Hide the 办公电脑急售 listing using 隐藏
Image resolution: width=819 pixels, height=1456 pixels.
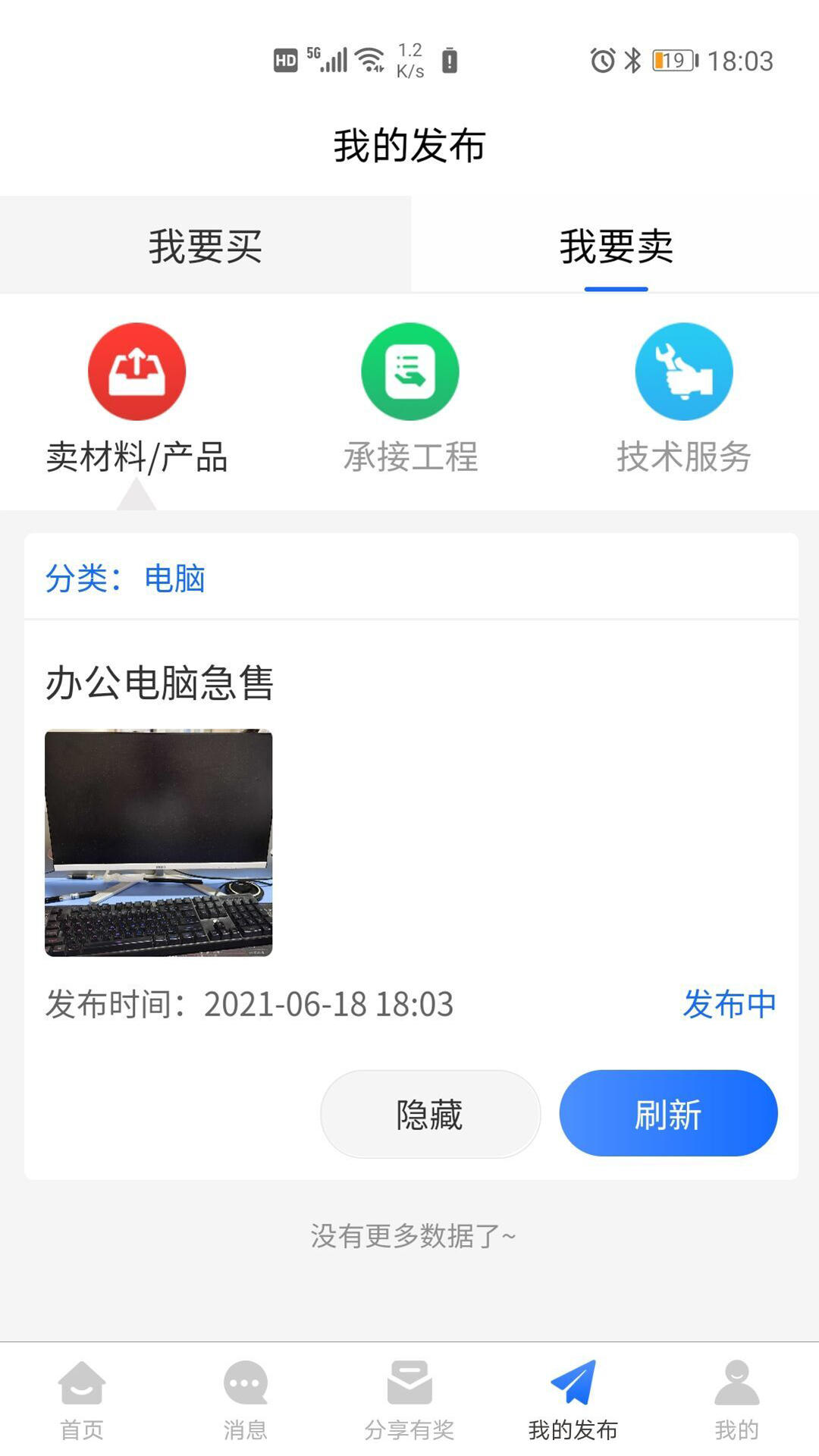[x=429, y=1112]
